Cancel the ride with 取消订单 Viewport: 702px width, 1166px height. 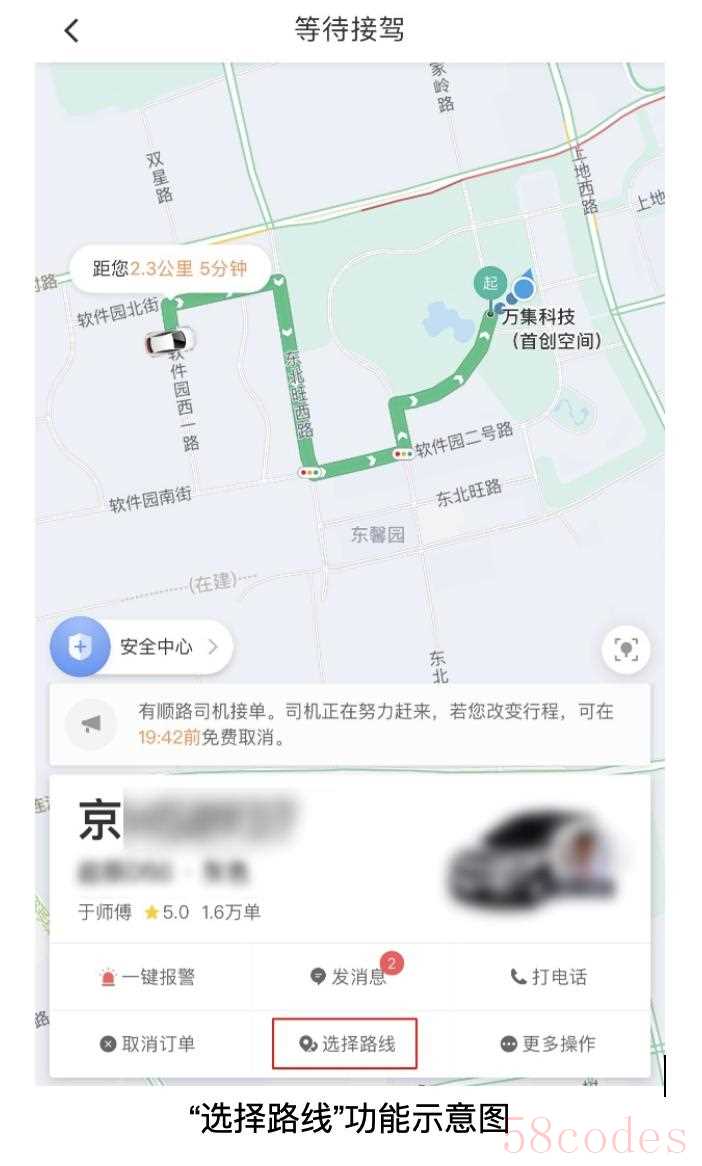click(148, 1044)
